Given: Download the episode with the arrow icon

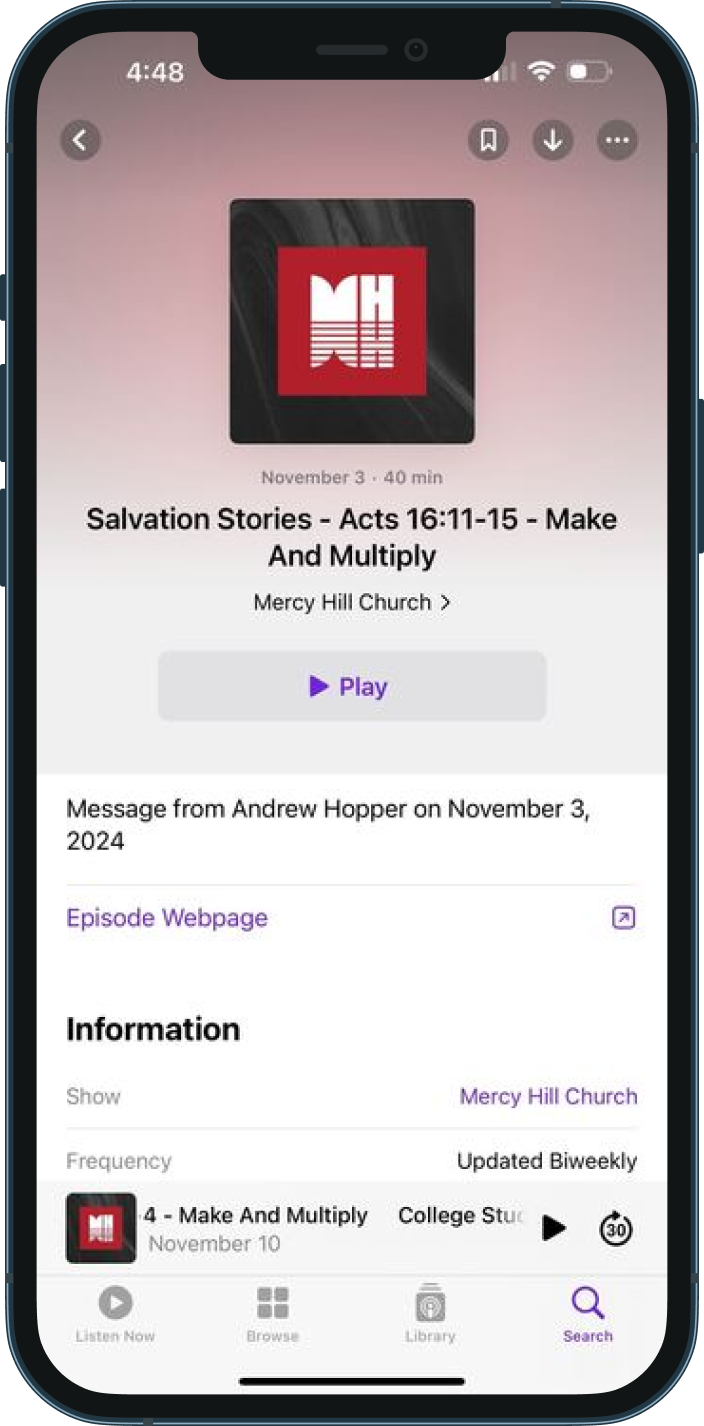Looking at the screenshot, I should pyautogui.click(x=552, y=141).
